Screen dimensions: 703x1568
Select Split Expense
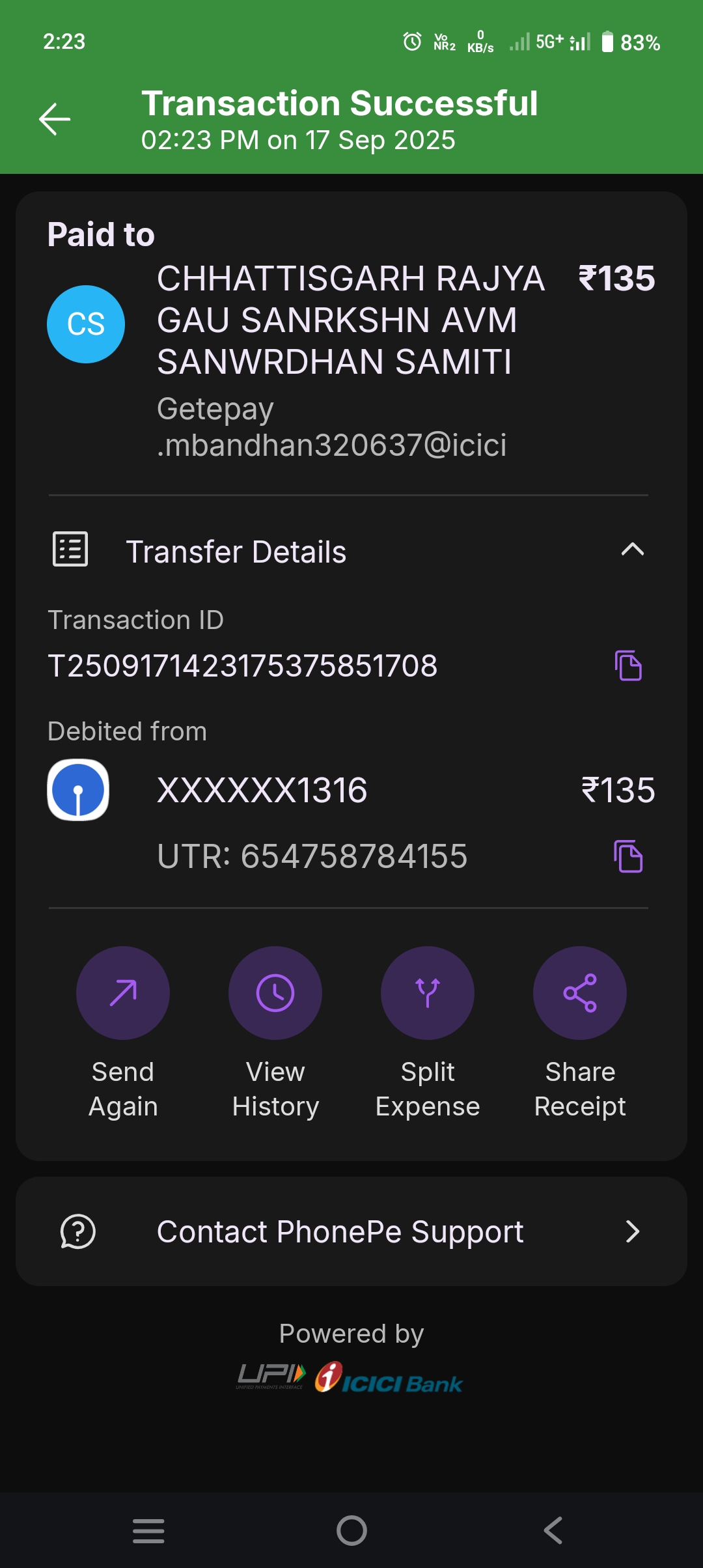[x=428, y=993]
